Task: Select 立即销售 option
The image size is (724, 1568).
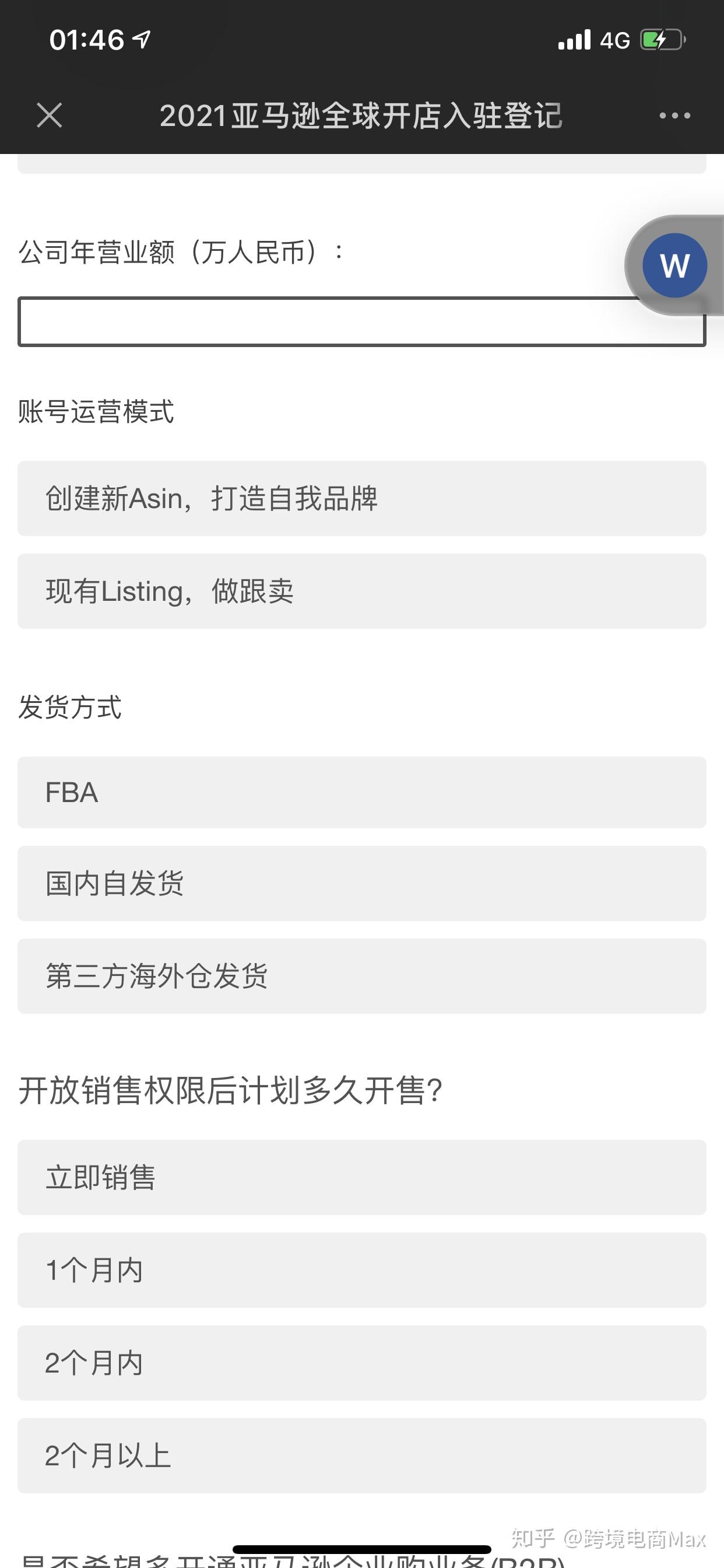Action: [x=361, y=1177]
